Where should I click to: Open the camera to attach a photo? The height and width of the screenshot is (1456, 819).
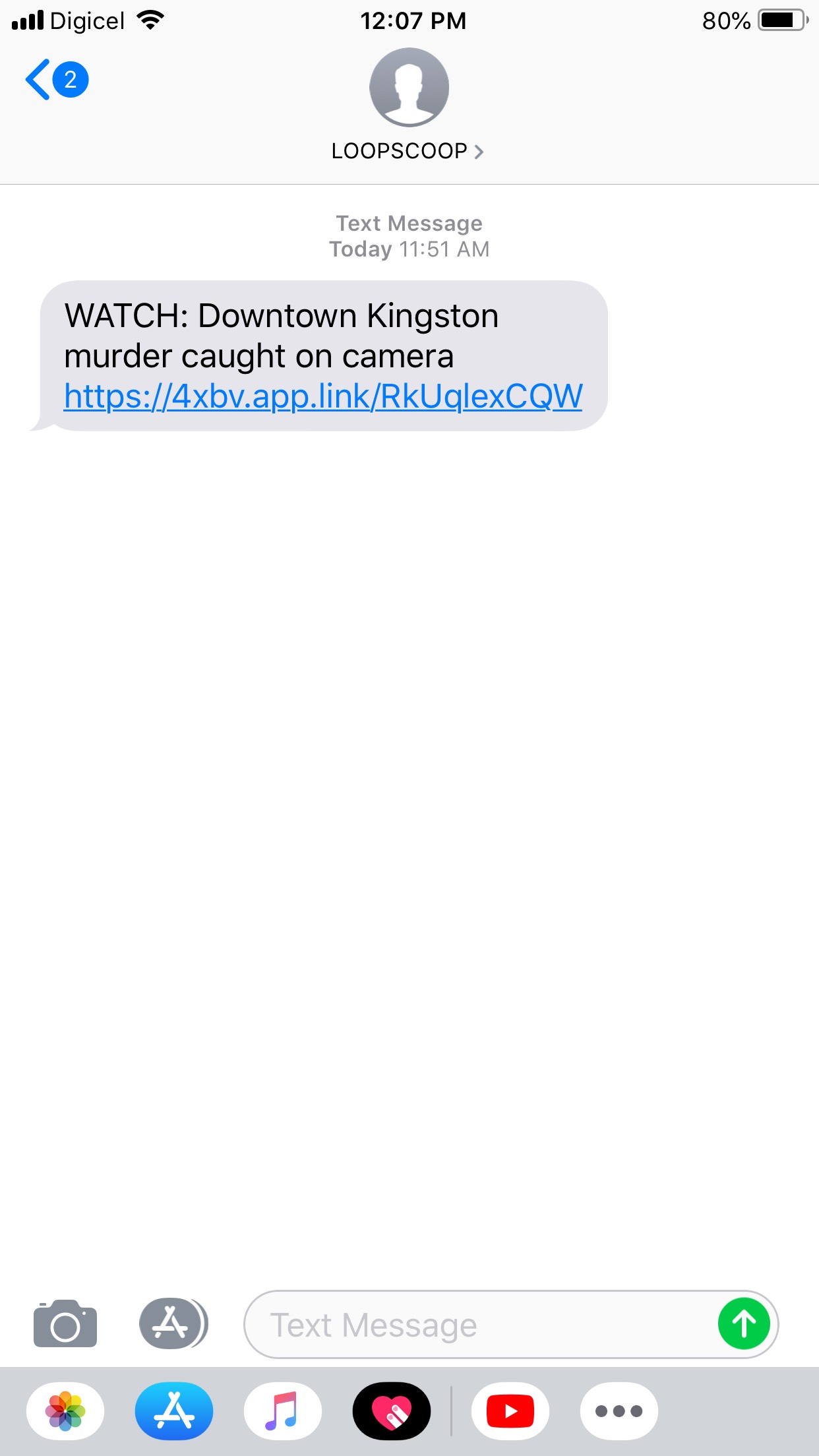point(65,1324)
